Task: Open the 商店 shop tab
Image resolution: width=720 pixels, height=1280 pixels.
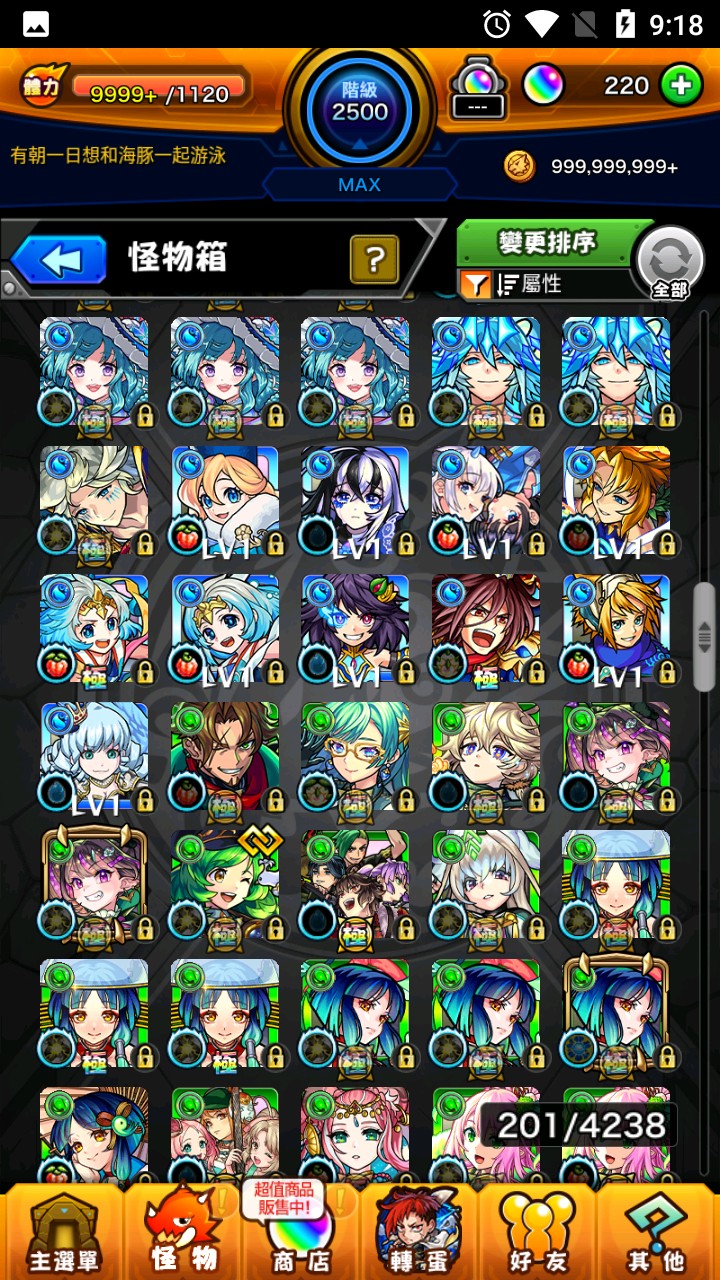Action: pyautogui.click(x=301, y=1232)
